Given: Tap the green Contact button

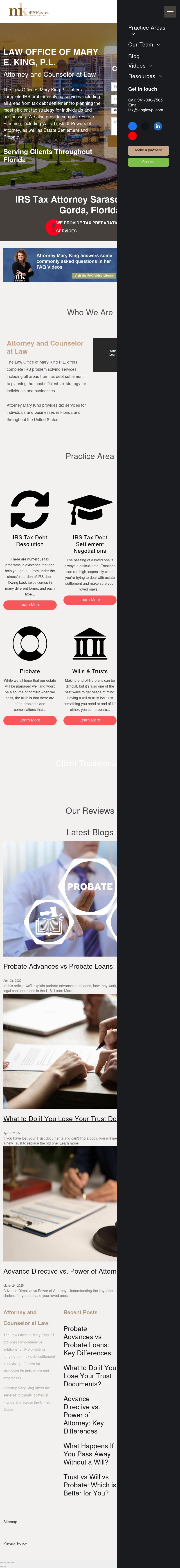Looking at the screenshot, I should tap(148, 162).
